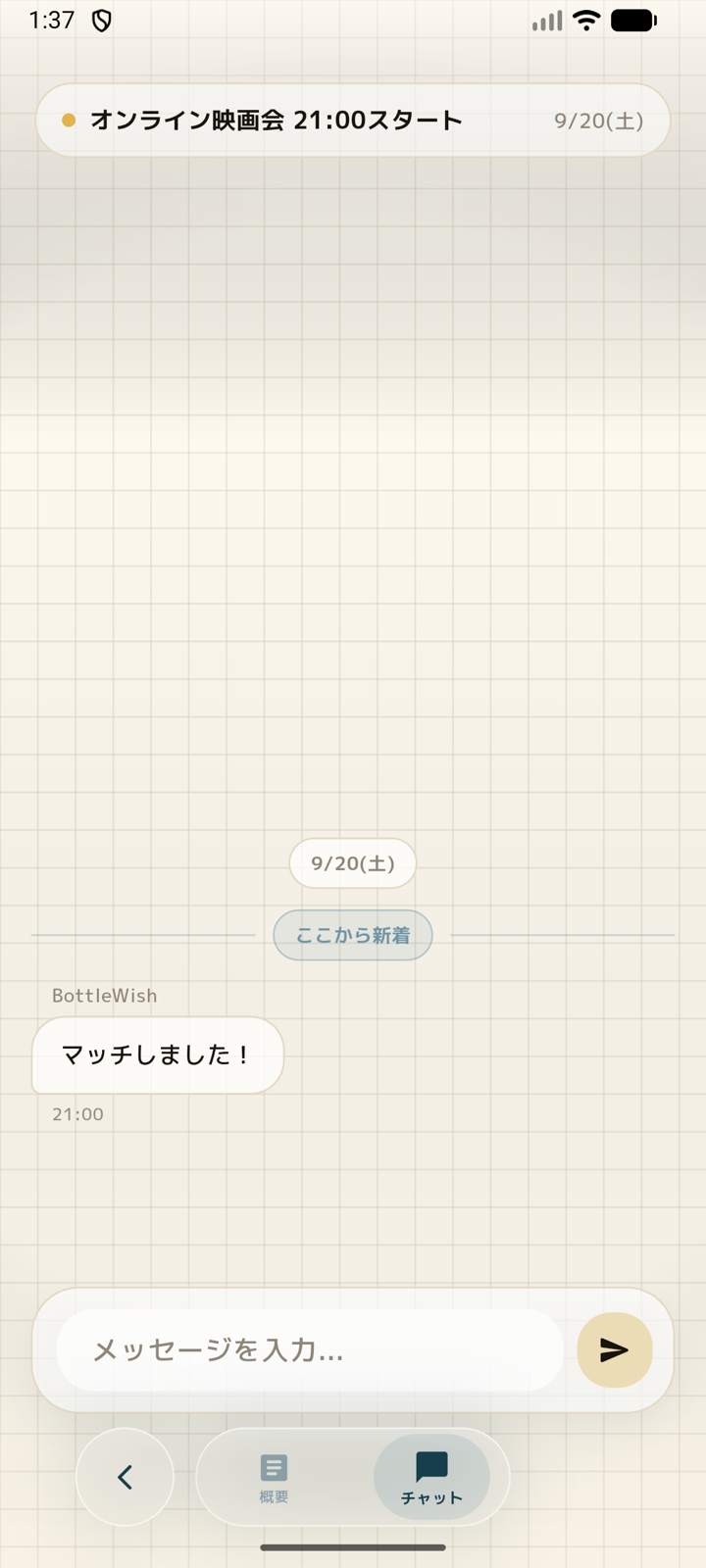Tap the 9/20(土) date on the banner
Image resolution: width=706 pixels, height=1568 pixels.
pyautogui.click(x=599, y=120)
